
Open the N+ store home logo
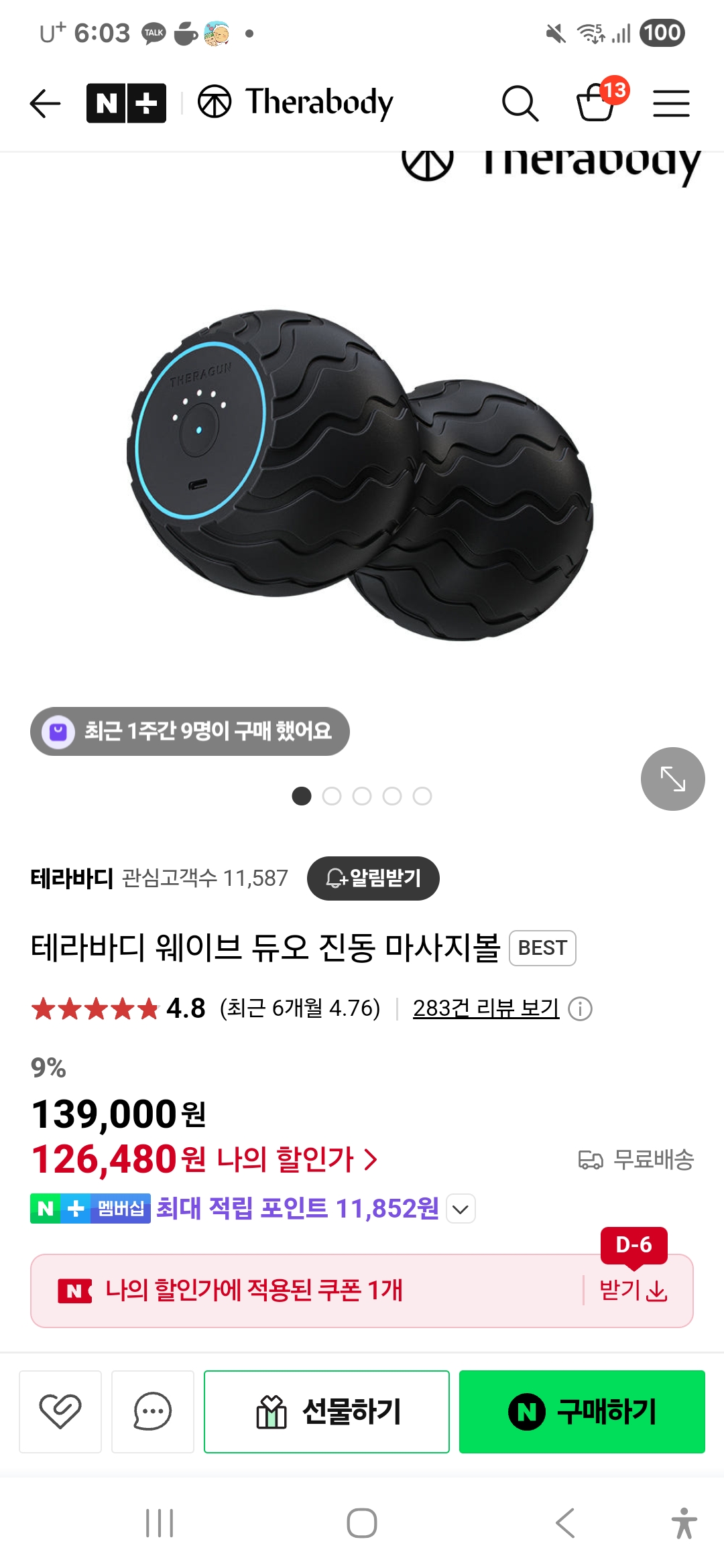tap(126, 103)
